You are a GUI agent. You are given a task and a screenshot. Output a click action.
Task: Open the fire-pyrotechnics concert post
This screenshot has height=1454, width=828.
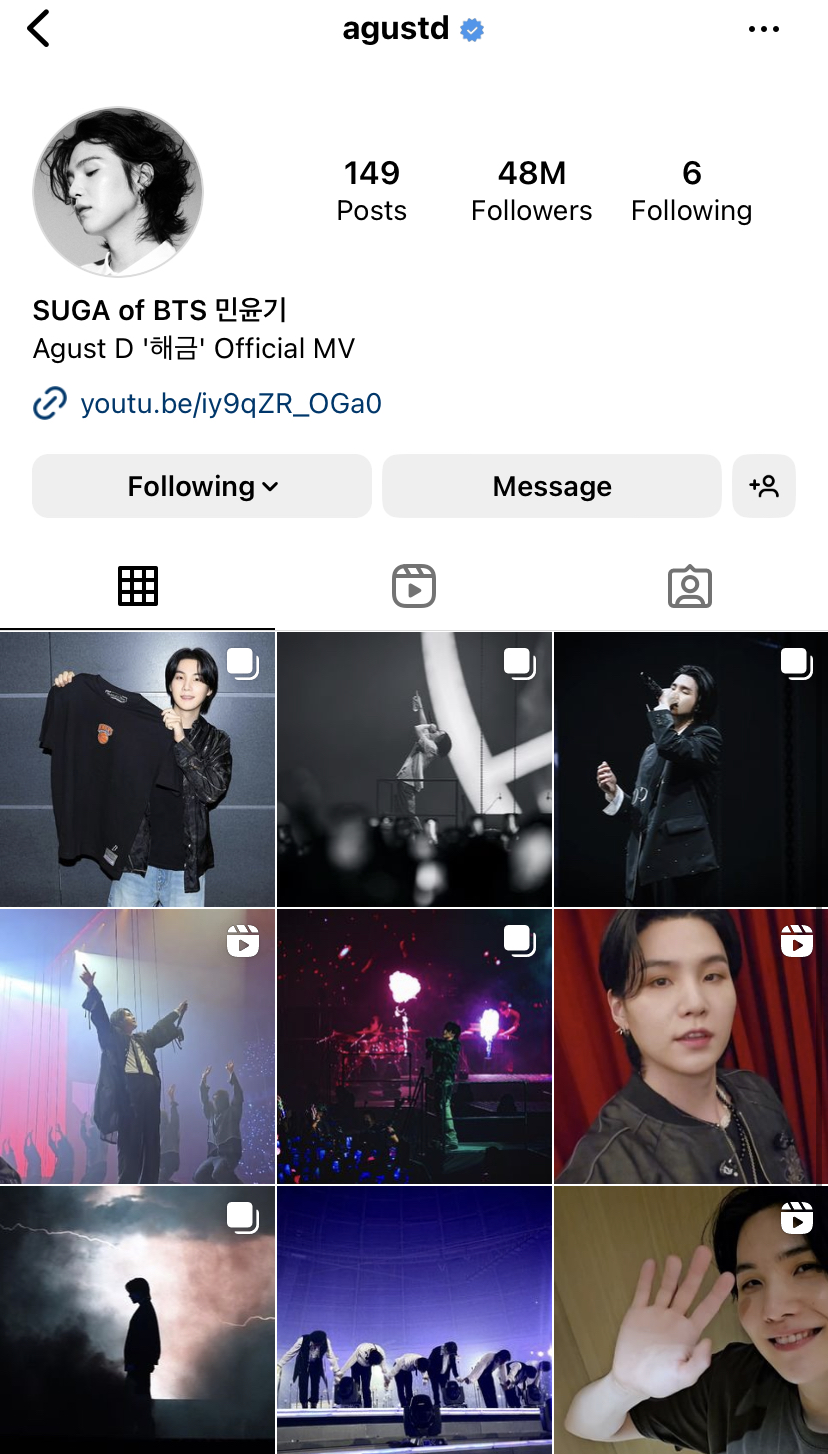[x=414, y=1046]
